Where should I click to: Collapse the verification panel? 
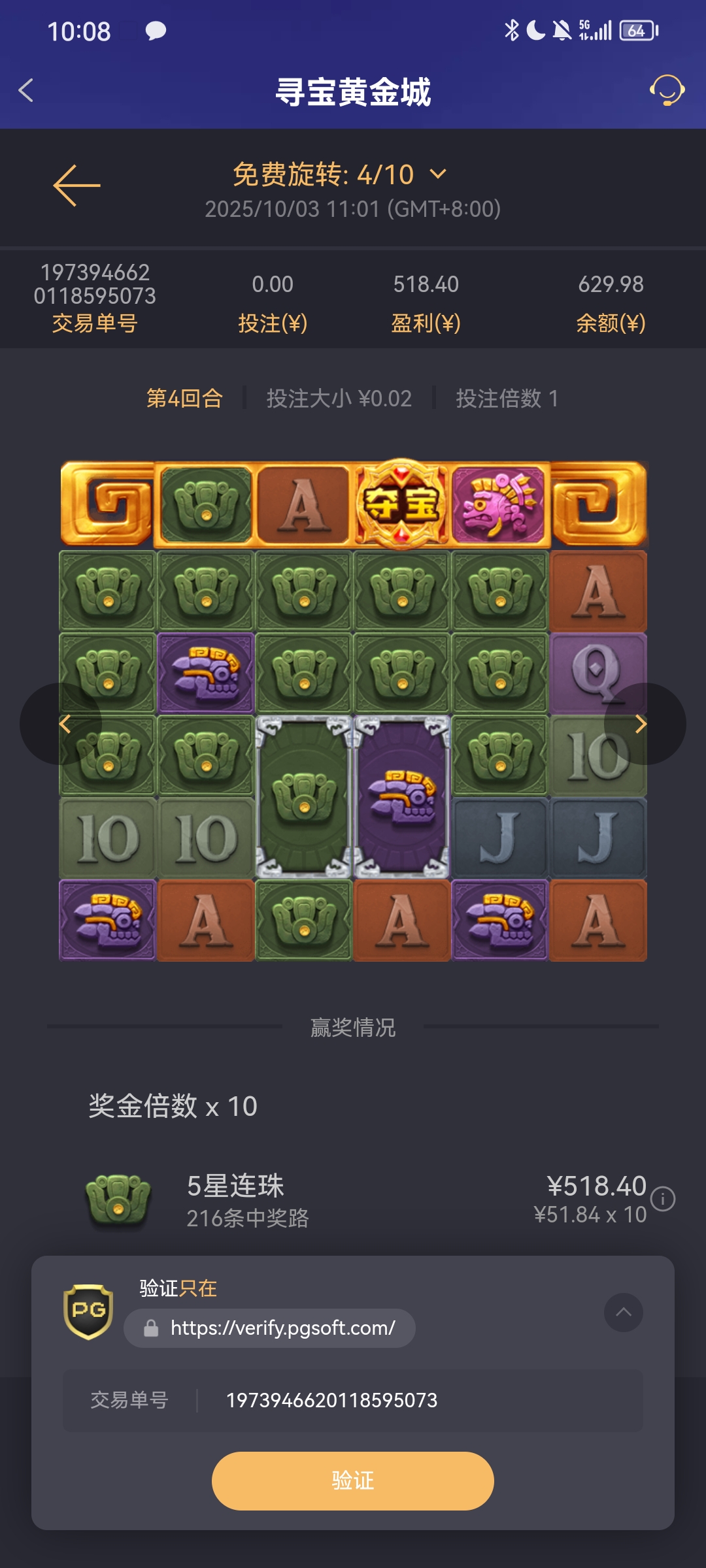(623, 1312)
